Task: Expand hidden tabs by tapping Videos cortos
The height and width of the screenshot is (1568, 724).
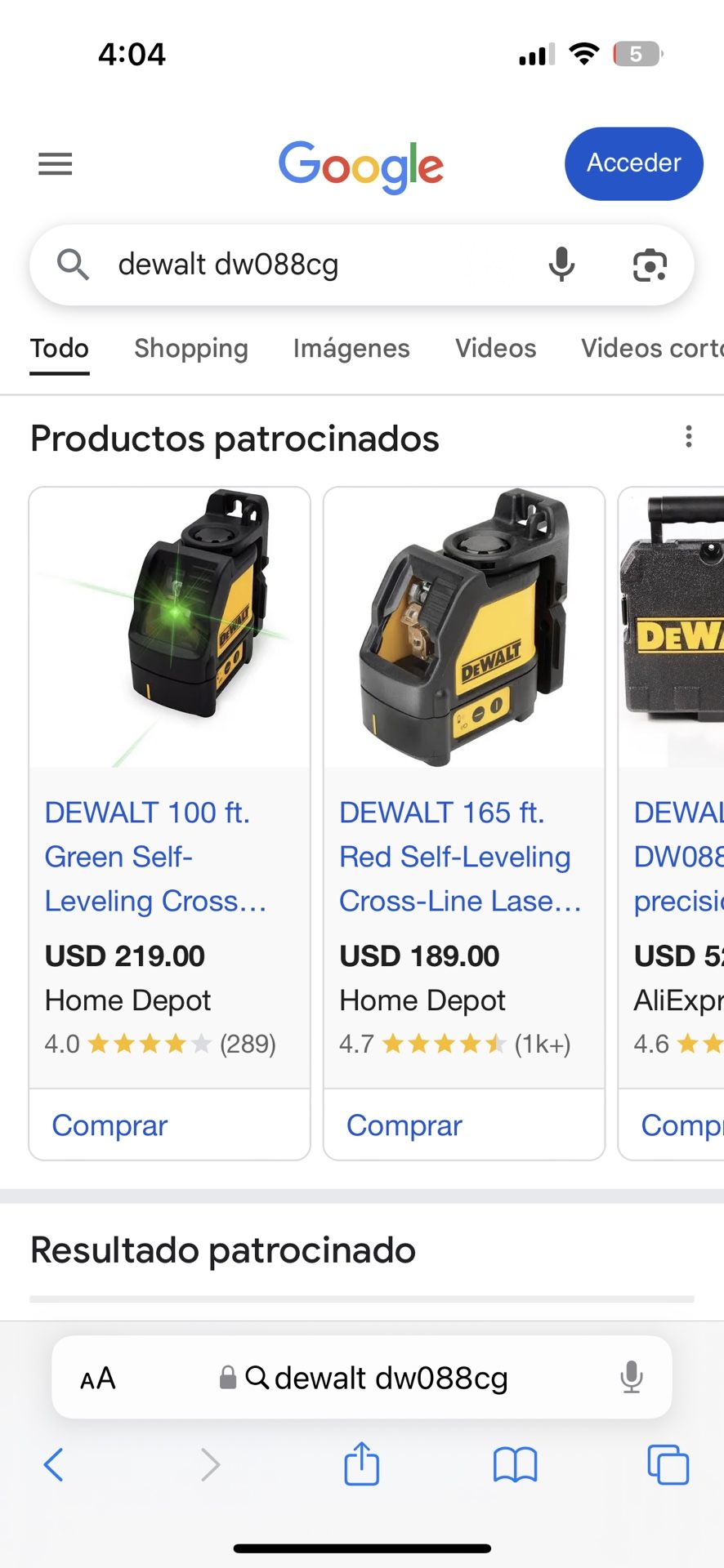Action: 650,348
